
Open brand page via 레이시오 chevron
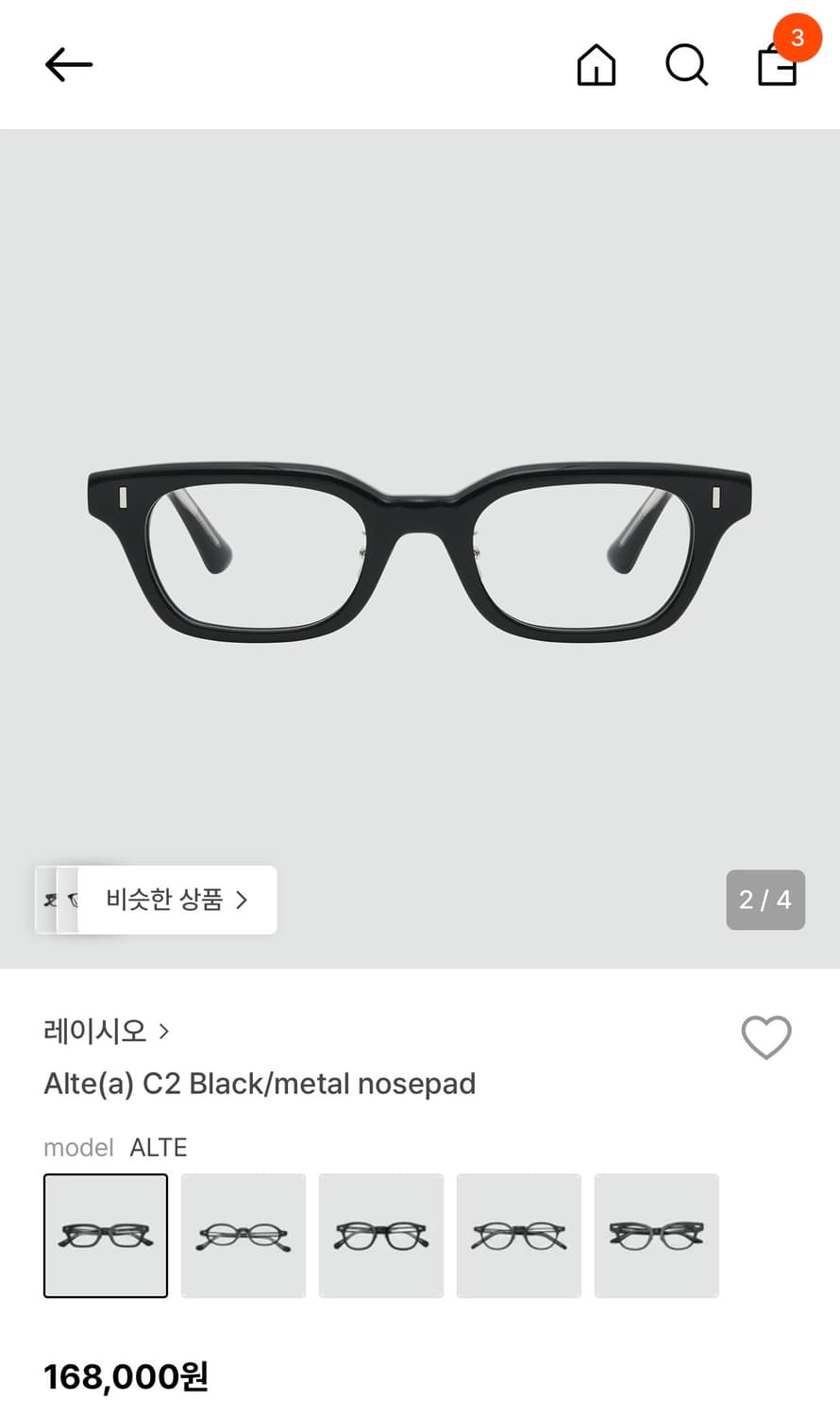click(163, 1031)
